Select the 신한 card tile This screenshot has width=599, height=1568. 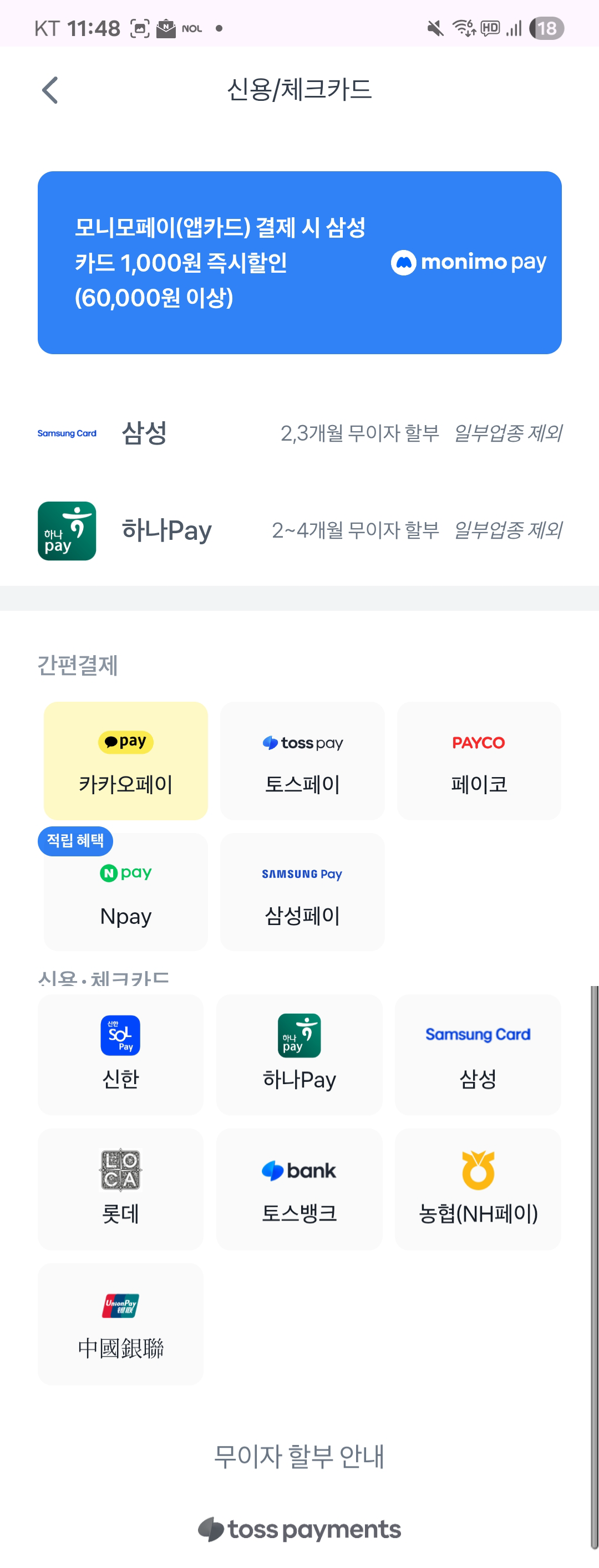coord(121,1054)
